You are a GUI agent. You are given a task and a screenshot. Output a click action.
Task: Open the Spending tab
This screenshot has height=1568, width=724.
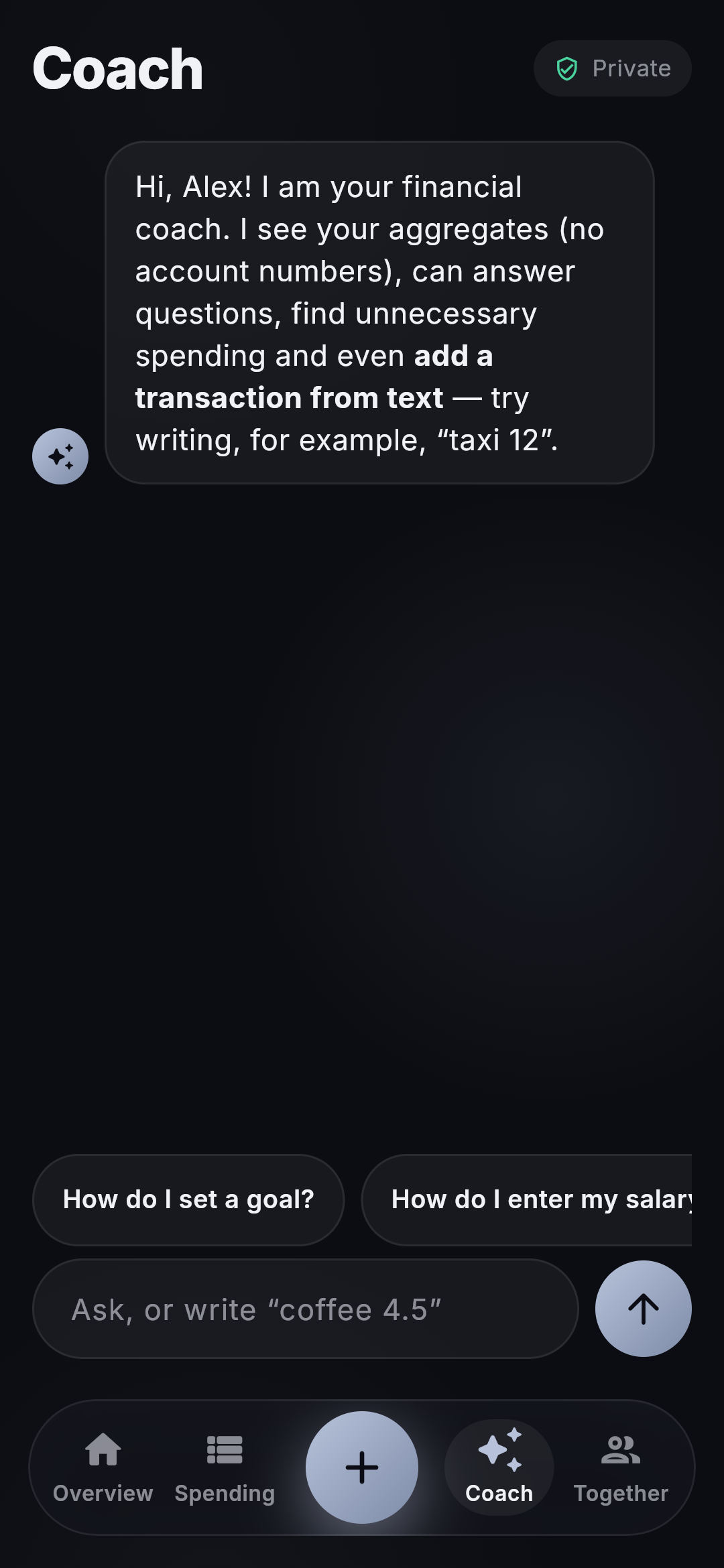[225, 1467]
